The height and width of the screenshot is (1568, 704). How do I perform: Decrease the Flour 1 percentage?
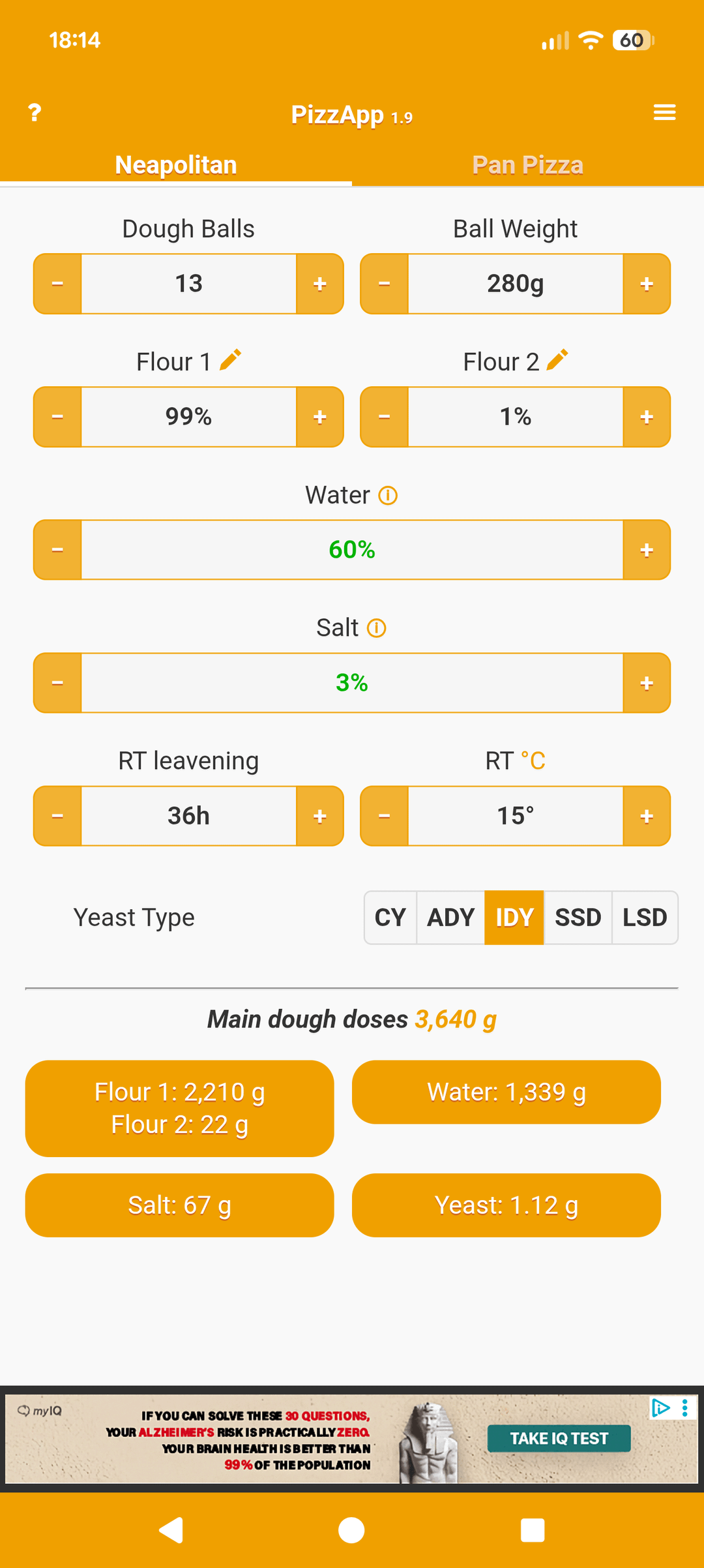(58, 417)
